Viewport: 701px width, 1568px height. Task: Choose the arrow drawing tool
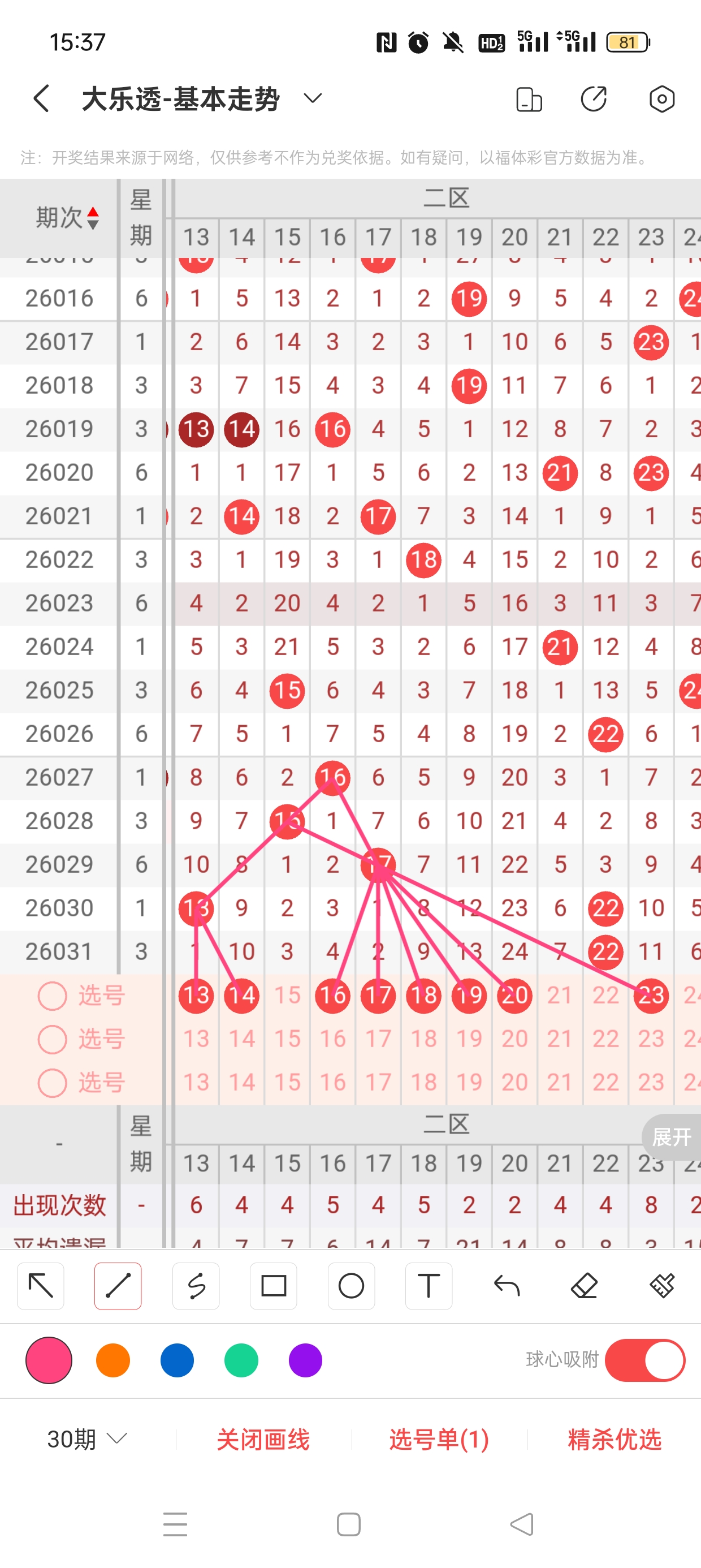[x=41, y=1286]
